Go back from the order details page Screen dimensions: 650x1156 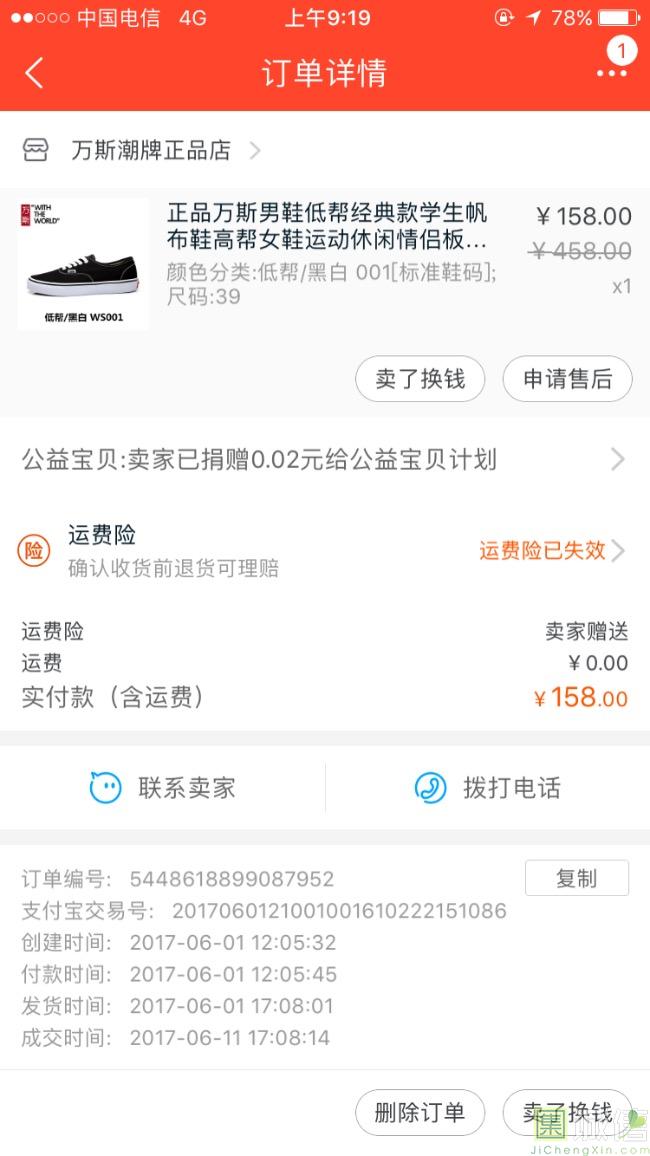click(x=35, y=73)
